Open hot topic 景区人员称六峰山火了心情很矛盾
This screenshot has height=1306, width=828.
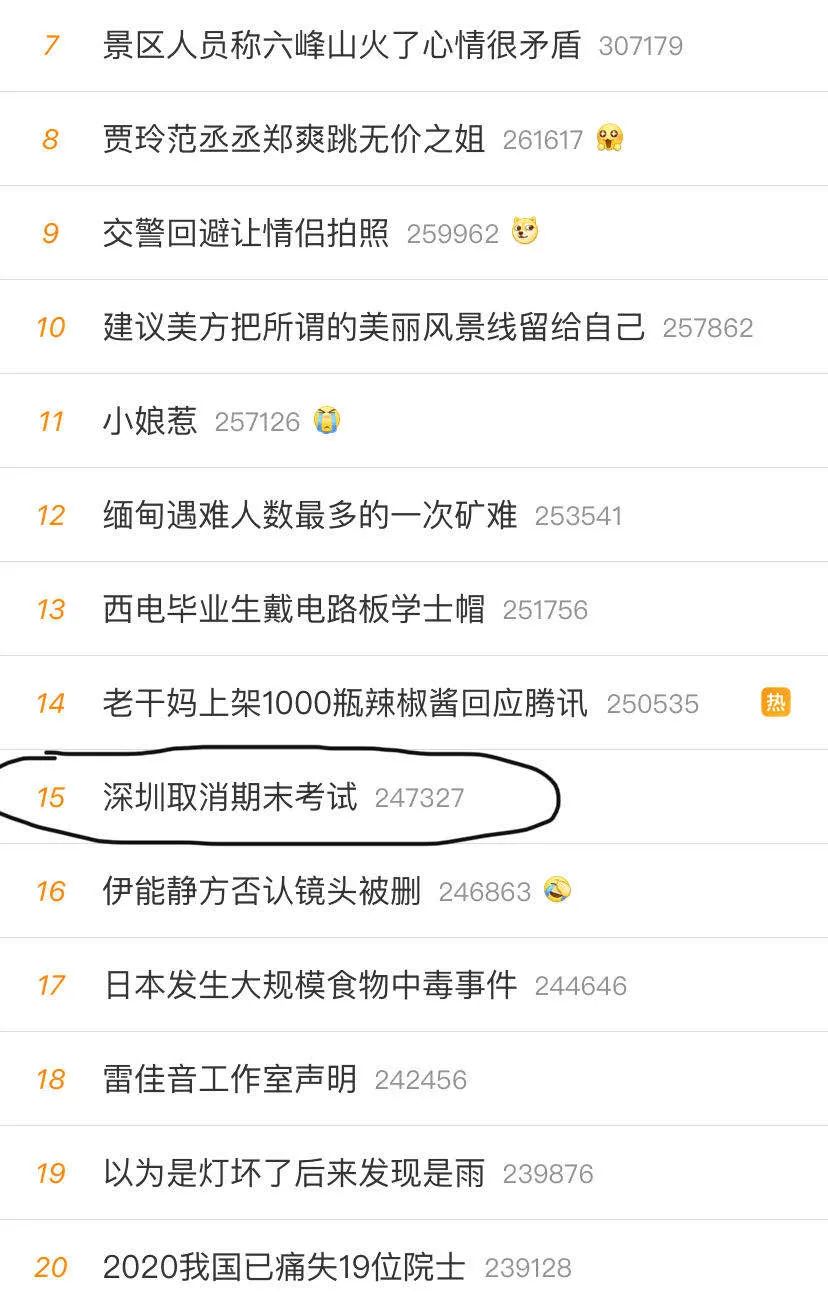[x=342, y=45]
